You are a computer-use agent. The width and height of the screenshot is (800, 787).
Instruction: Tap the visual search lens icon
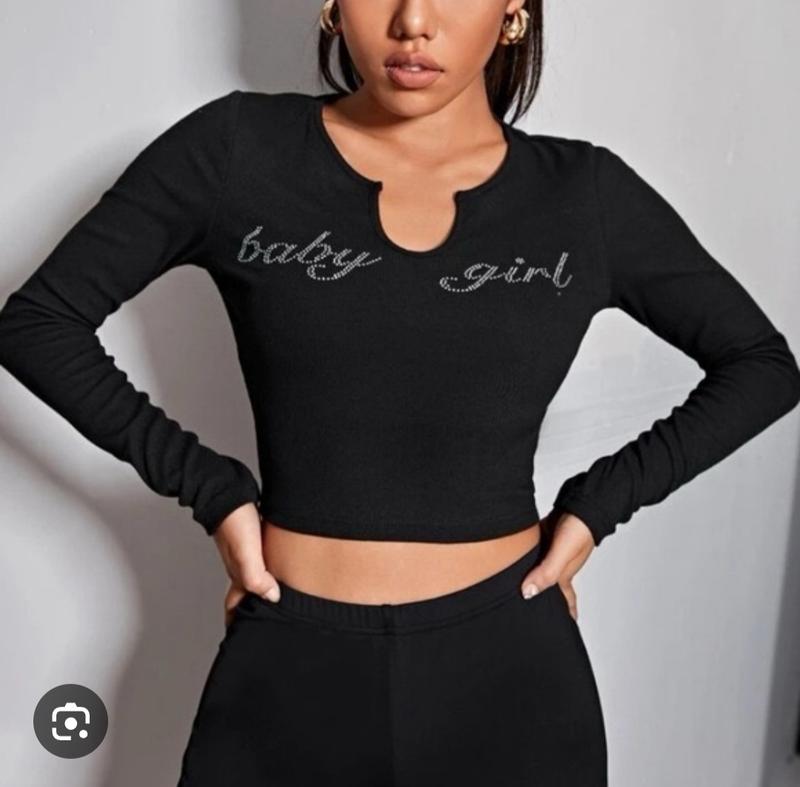pos(70,720)
